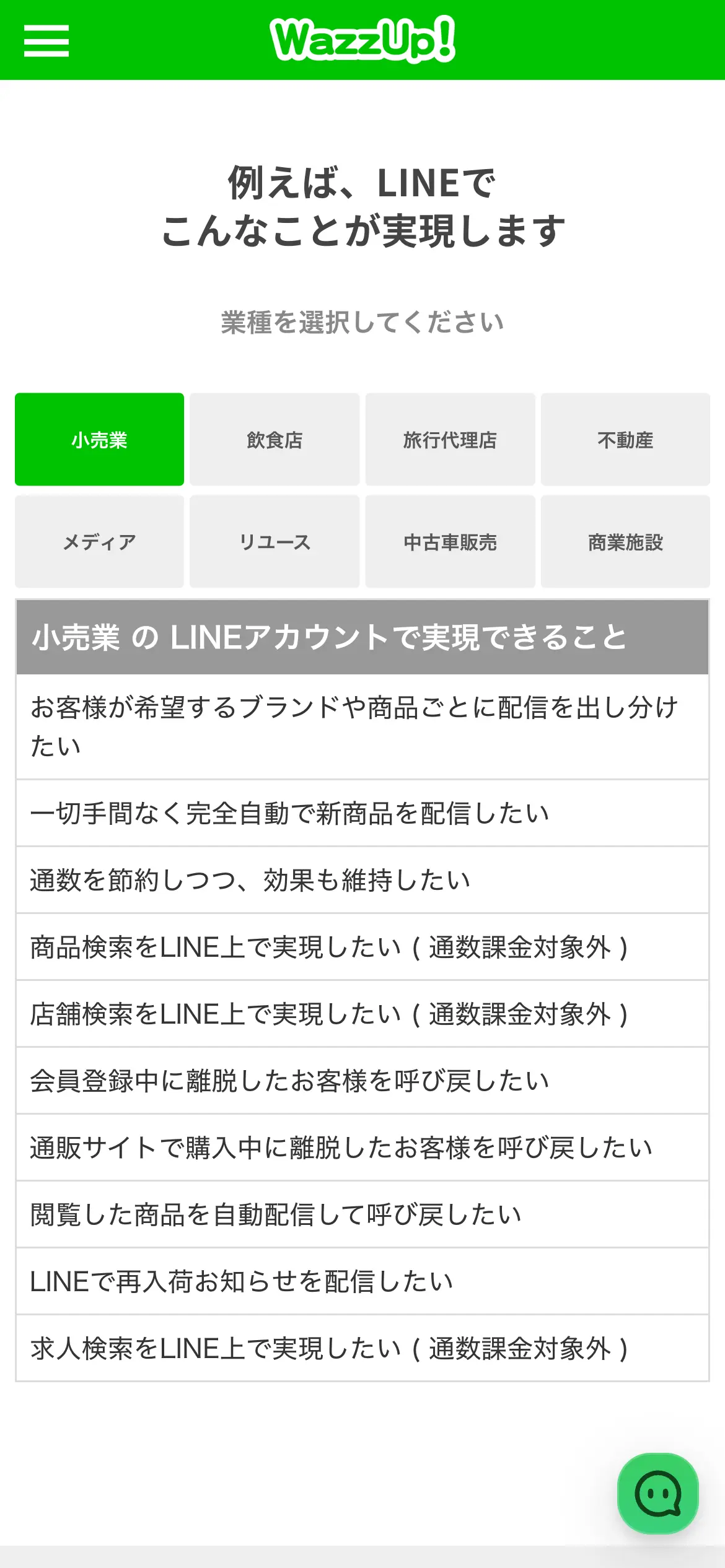Choose the 不動産 industry button
Screen dimensions: 725x1568
point(625,439)
